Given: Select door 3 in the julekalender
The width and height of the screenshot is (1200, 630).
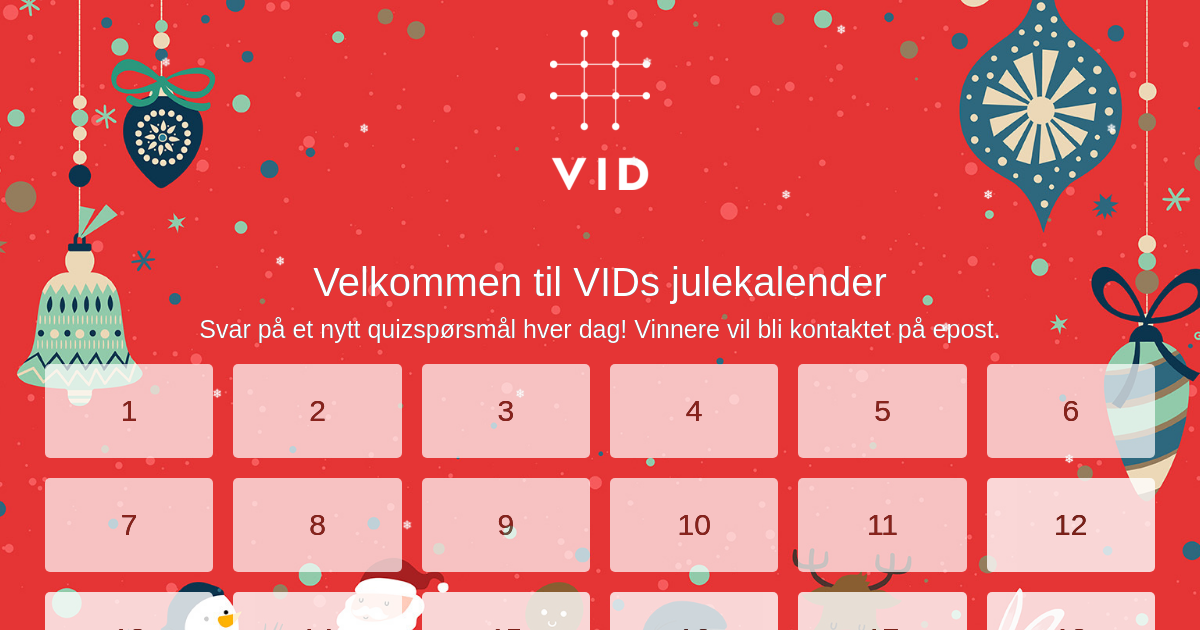Looking at the screenshot, I should [x=506, y=411].
